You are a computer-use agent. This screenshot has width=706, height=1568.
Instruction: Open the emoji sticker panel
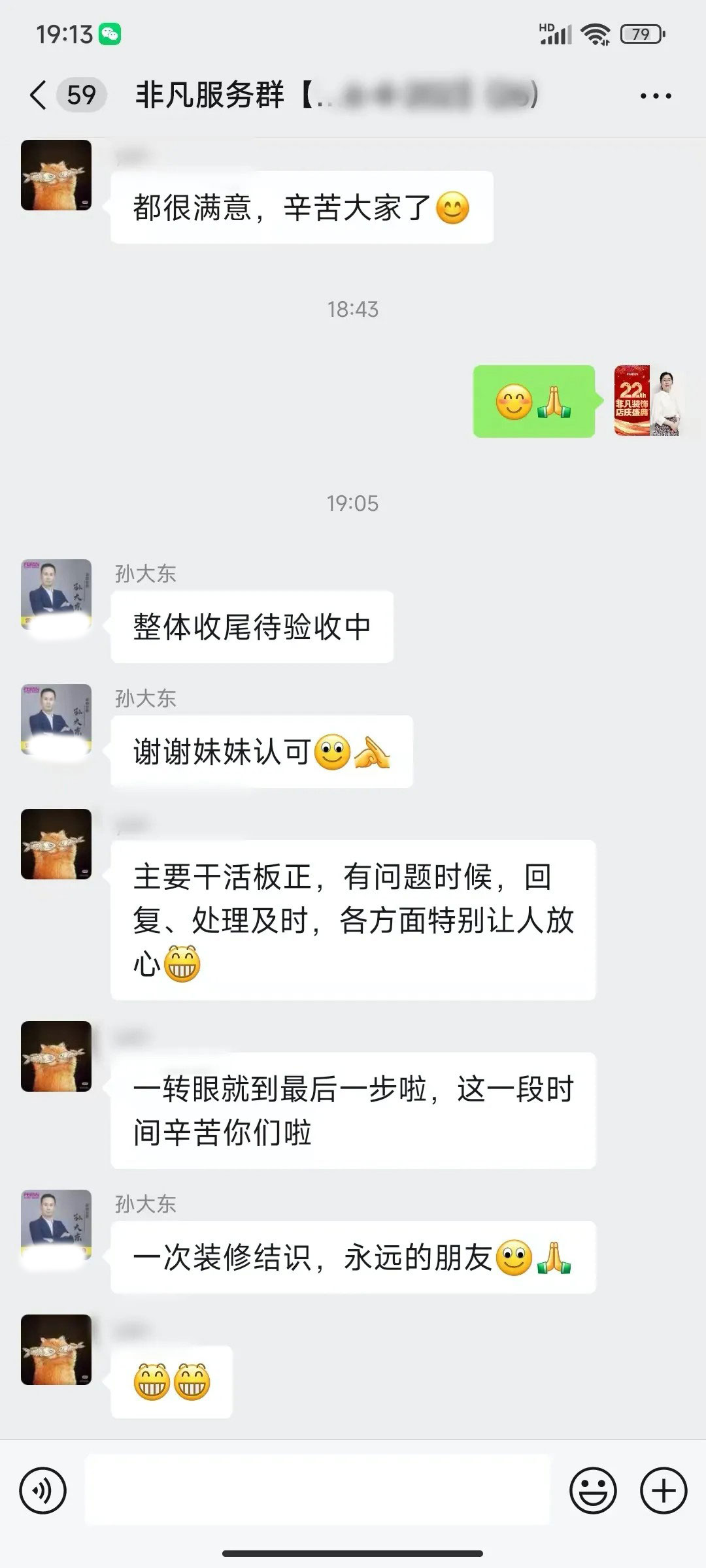click(x=593, y=1491)
